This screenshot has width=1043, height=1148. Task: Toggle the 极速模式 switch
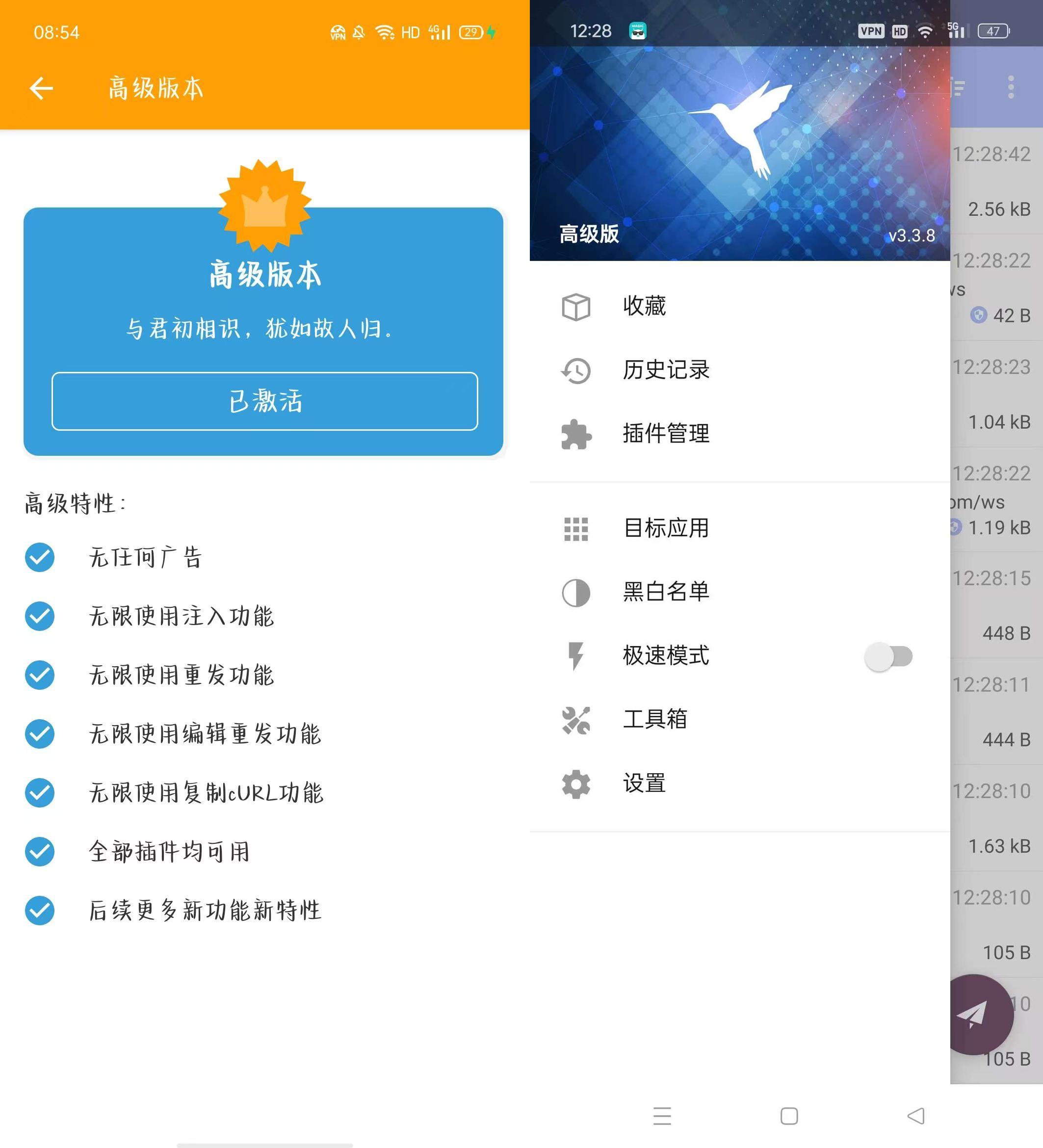[x=888, y=656]
